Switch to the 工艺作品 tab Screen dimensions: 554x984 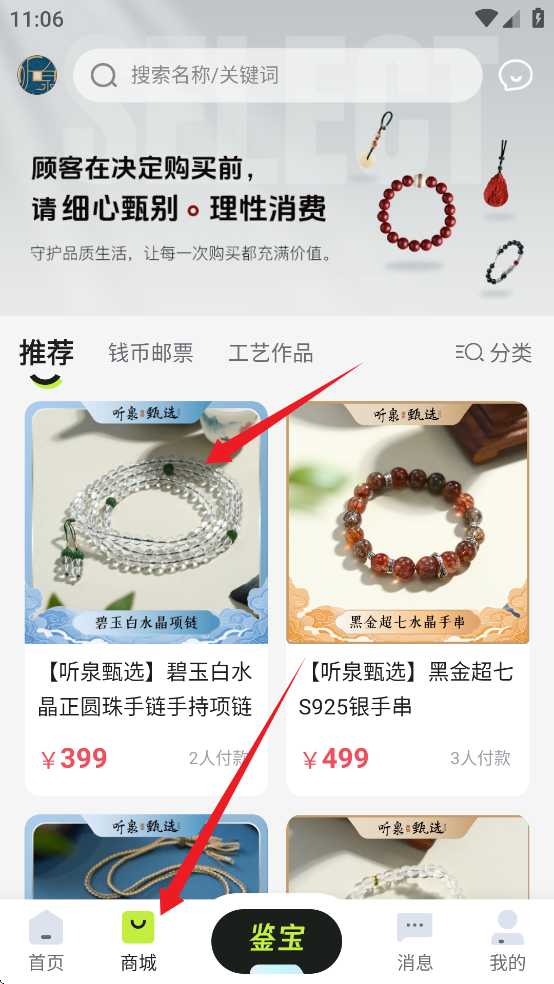click(x=270, y=353)
